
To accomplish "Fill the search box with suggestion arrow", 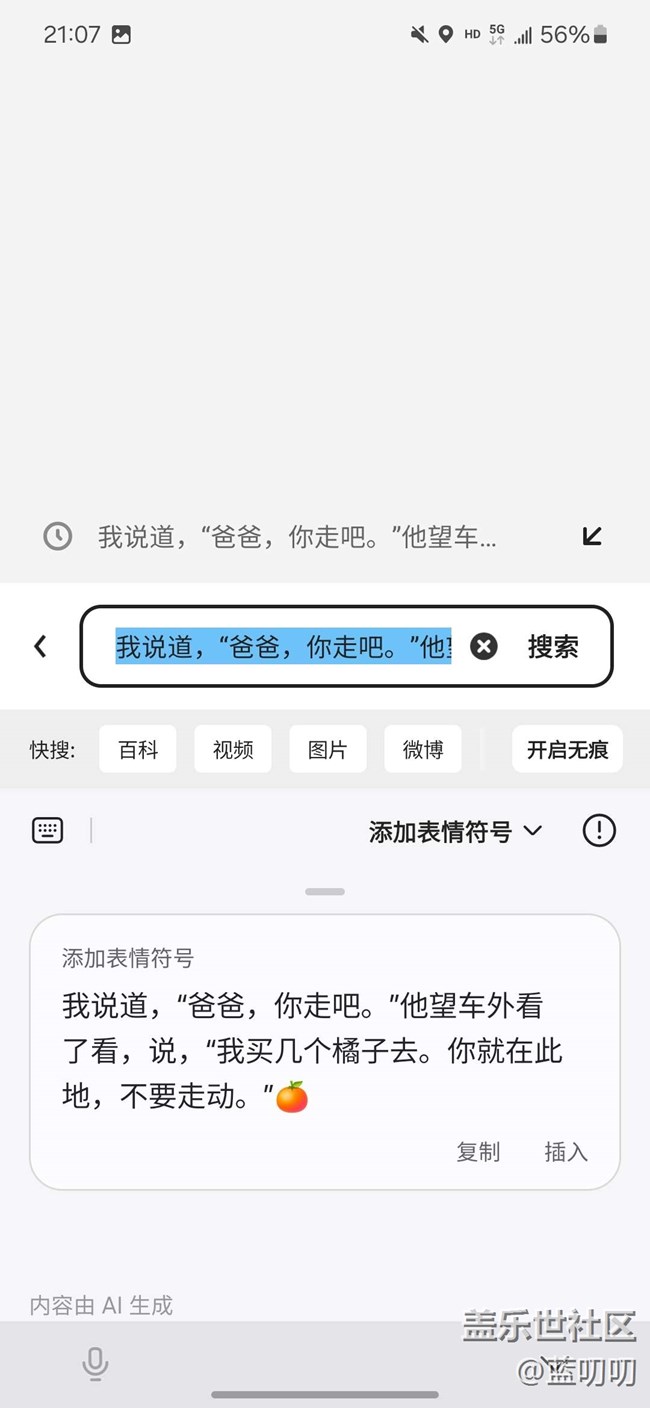I will (592, 537).
